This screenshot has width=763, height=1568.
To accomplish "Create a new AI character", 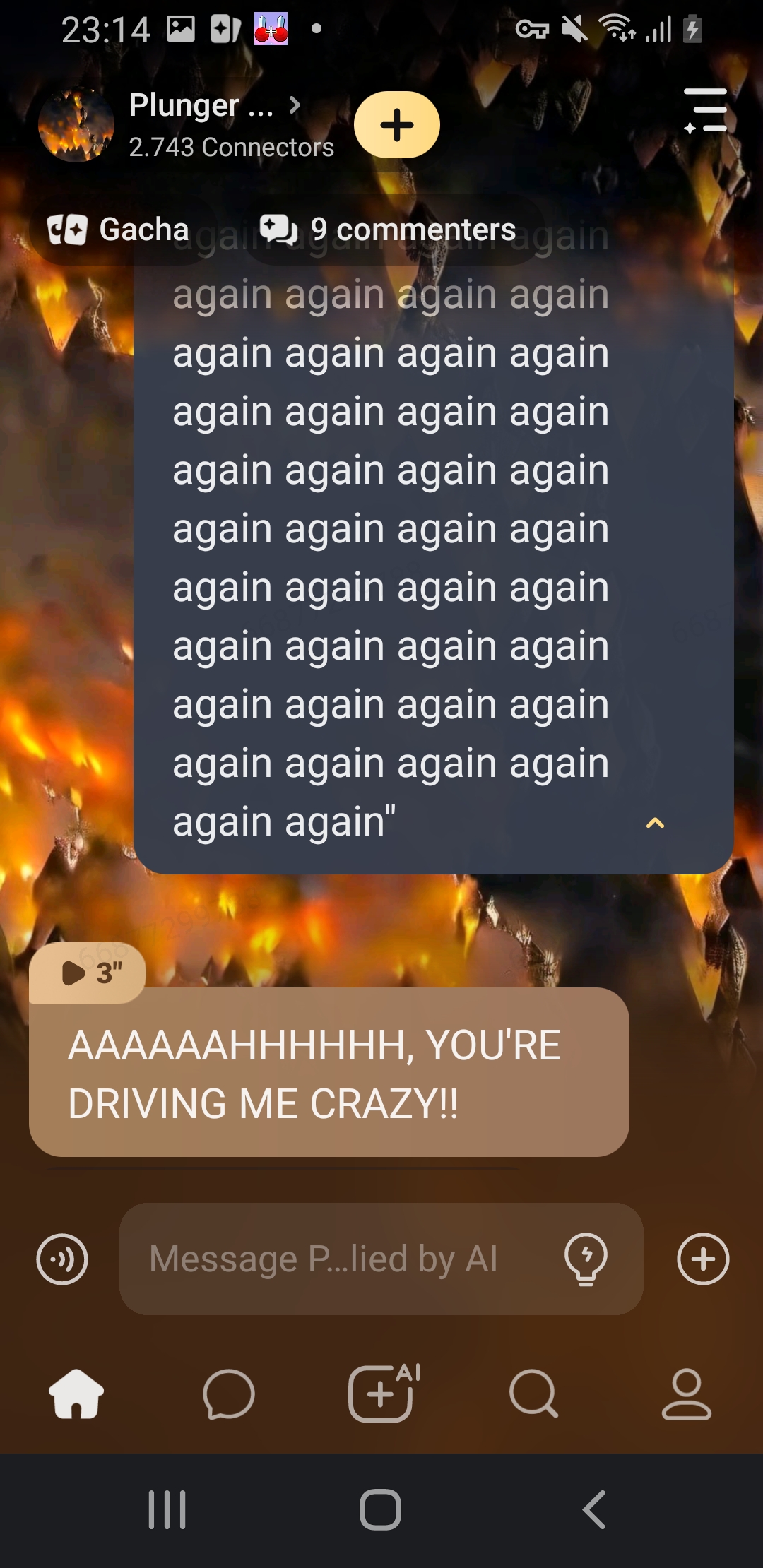I will [382, 1394].
